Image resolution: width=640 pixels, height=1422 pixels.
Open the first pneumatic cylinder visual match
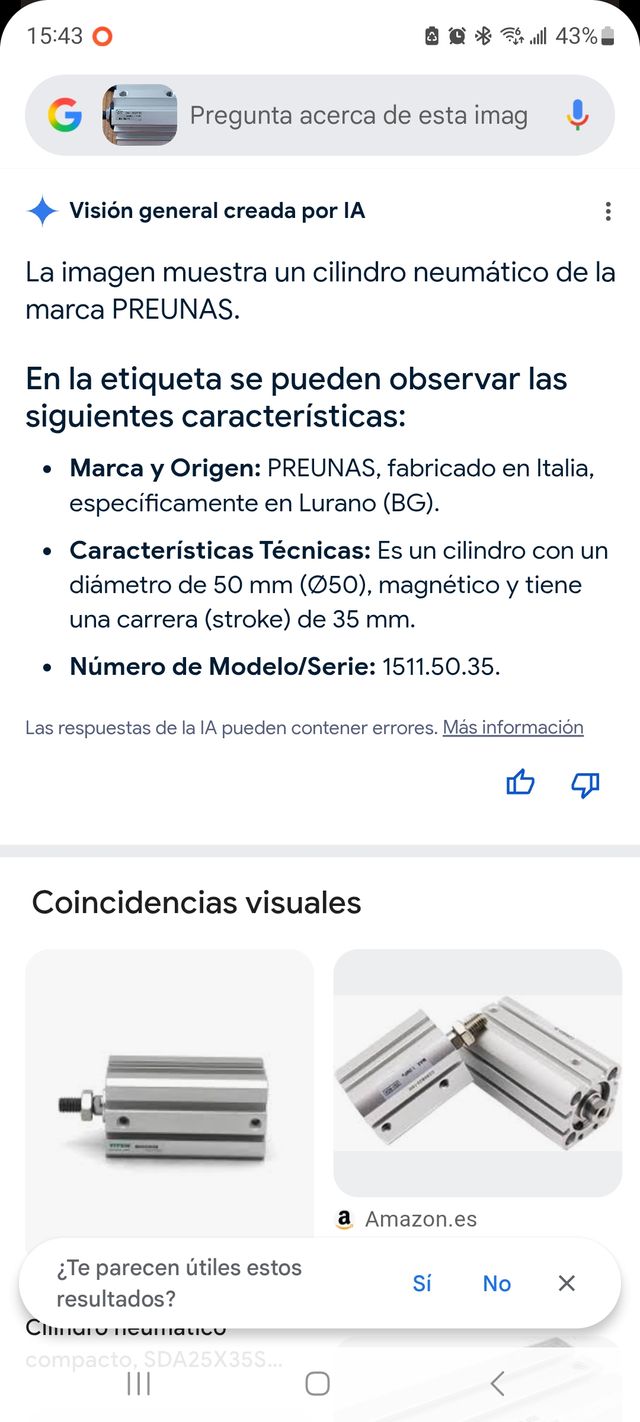169,1090
